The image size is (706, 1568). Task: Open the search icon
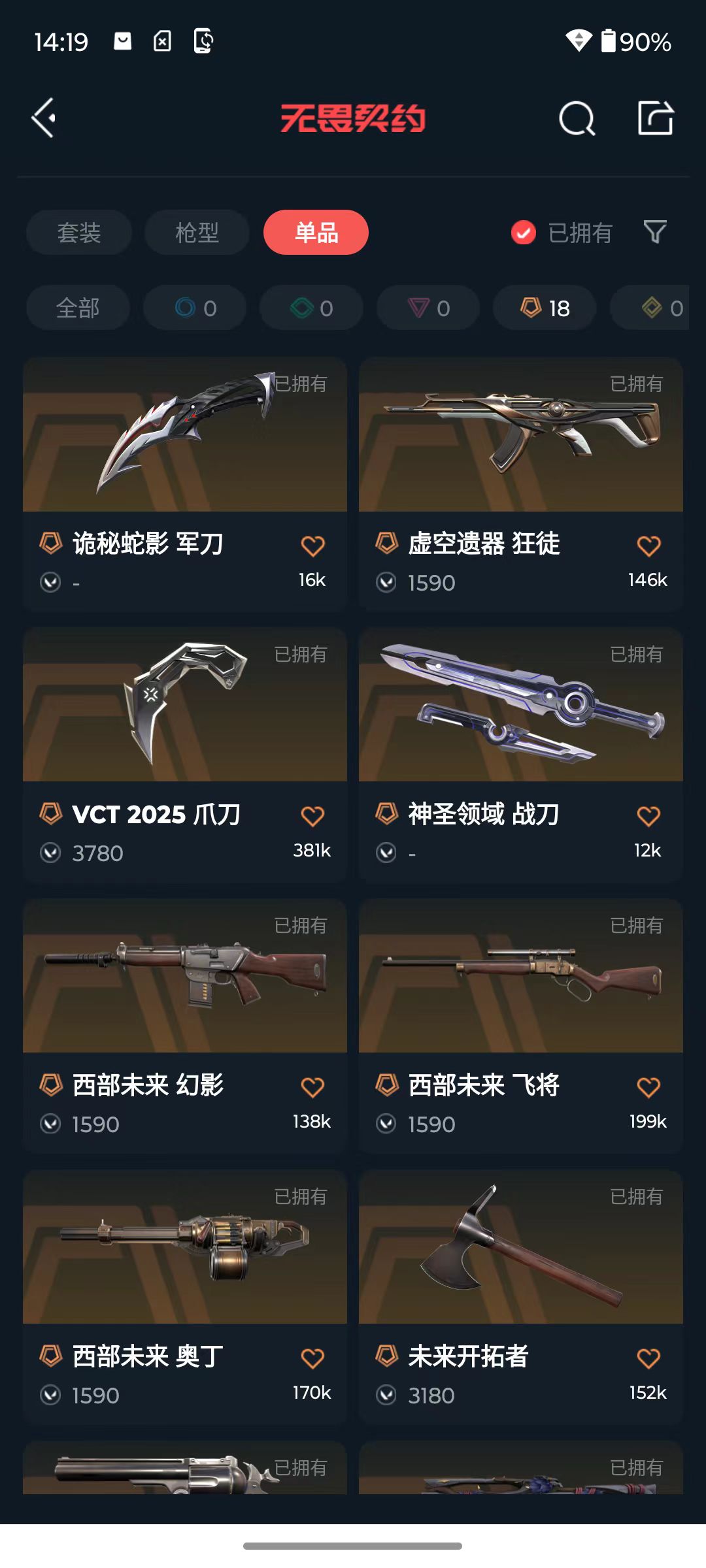coord(577,118)
